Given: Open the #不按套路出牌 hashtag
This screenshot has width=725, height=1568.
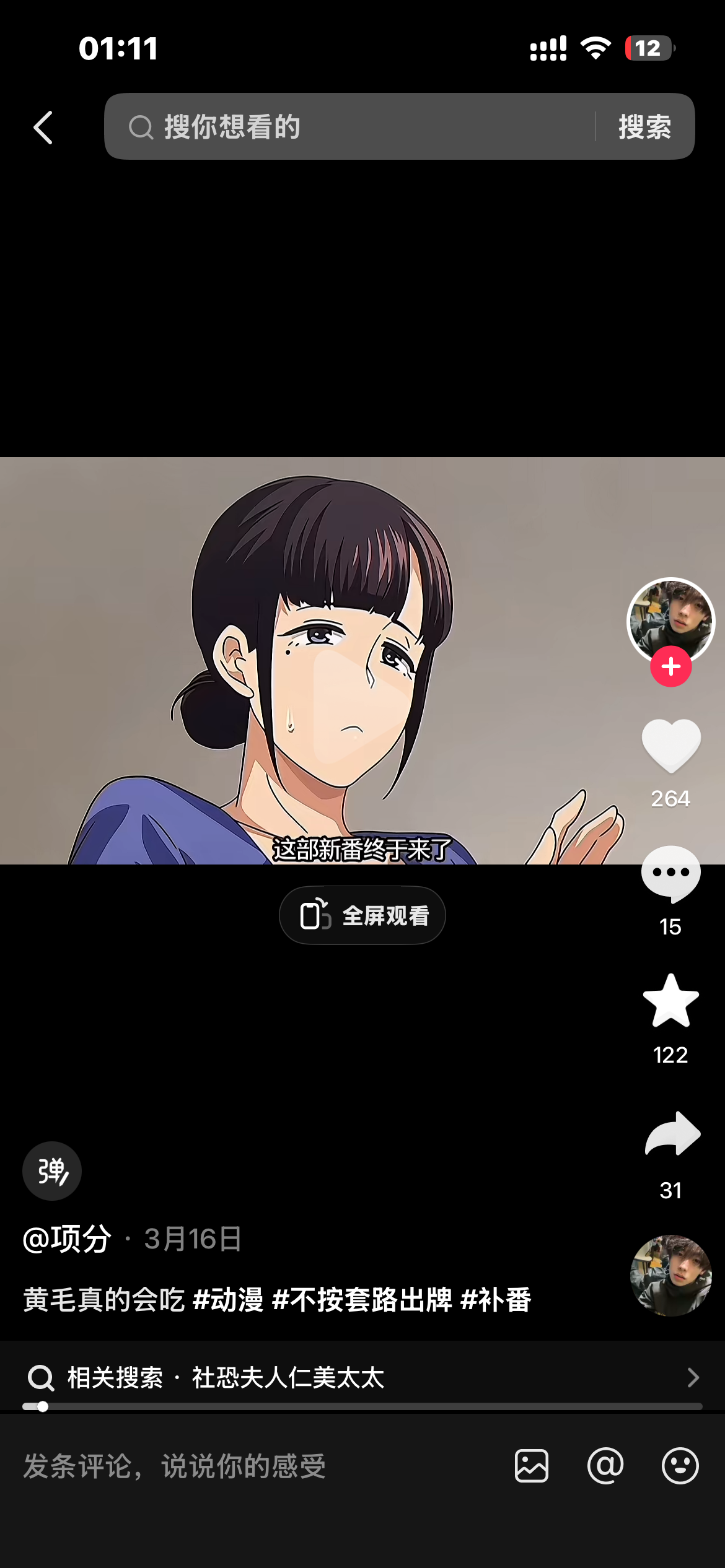Looking at the screenshot, I should click(362, 1299).
